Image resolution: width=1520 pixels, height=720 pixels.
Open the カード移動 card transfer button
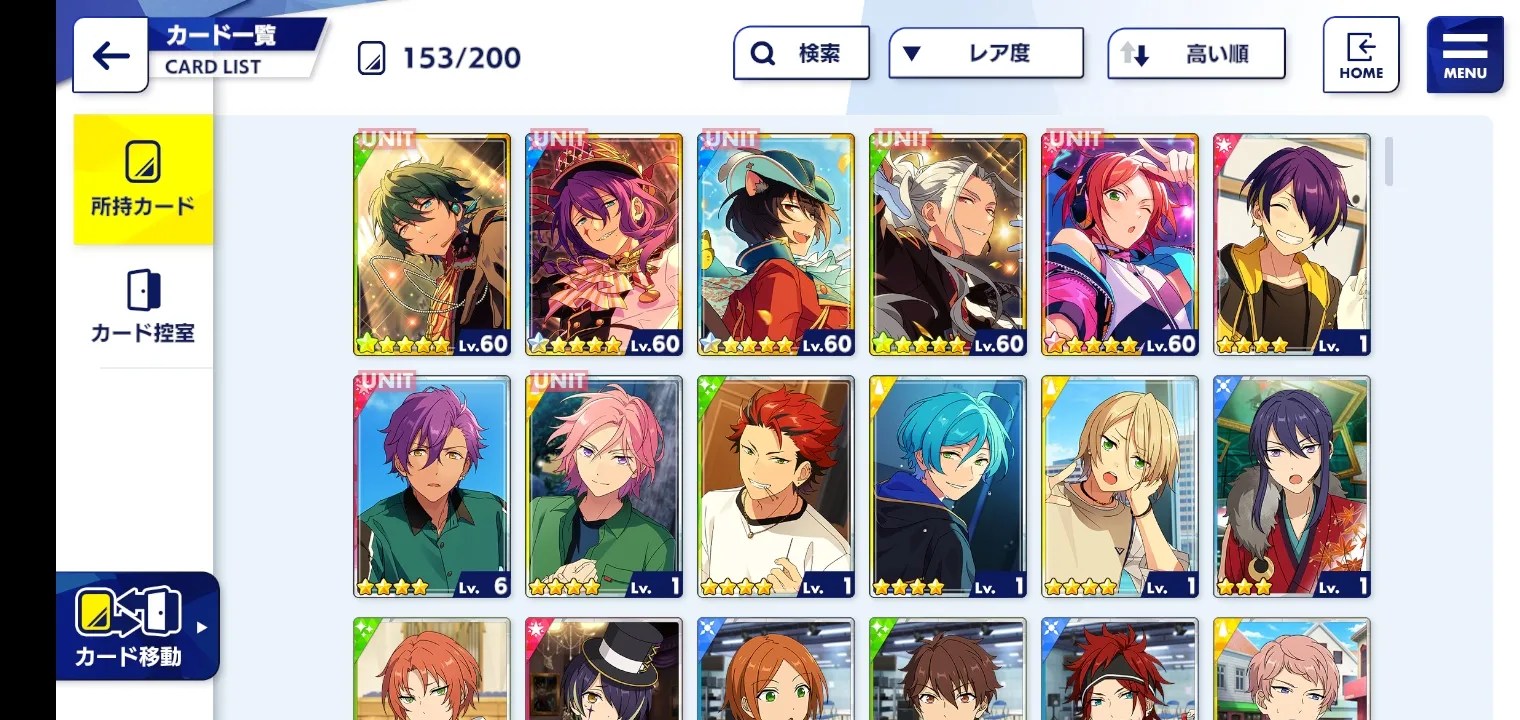137,626
